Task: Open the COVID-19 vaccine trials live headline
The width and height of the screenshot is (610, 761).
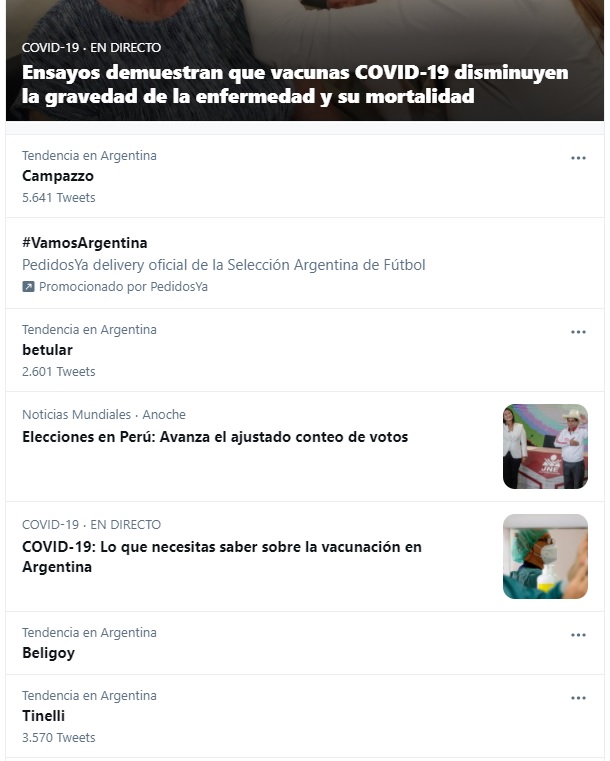Action: 295,85
